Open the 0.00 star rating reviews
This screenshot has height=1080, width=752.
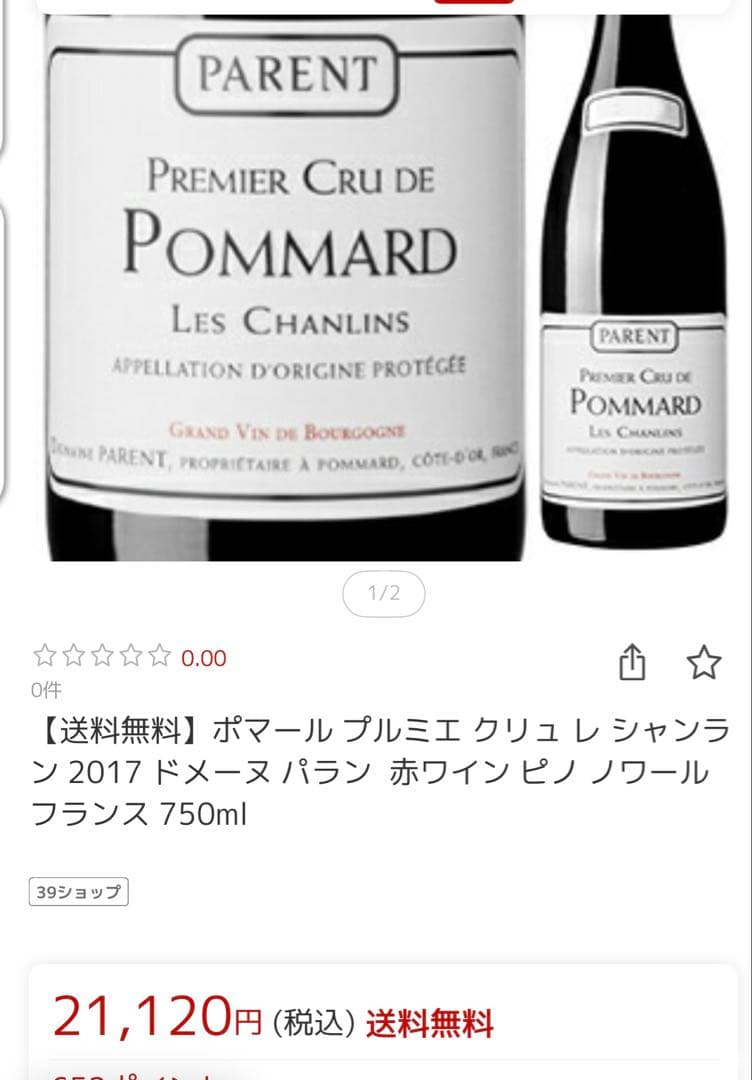pos(130,657)
